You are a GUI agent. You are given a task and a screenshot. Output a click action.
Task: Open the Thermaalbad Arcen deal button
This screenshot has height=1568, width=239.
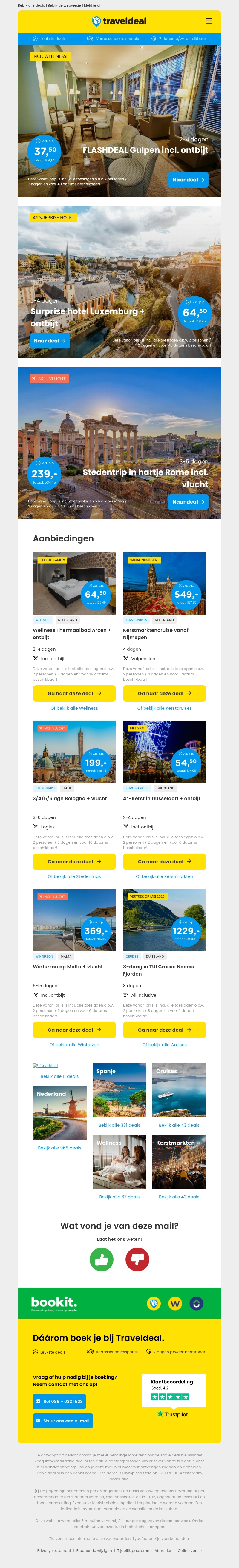coord(74,693)
